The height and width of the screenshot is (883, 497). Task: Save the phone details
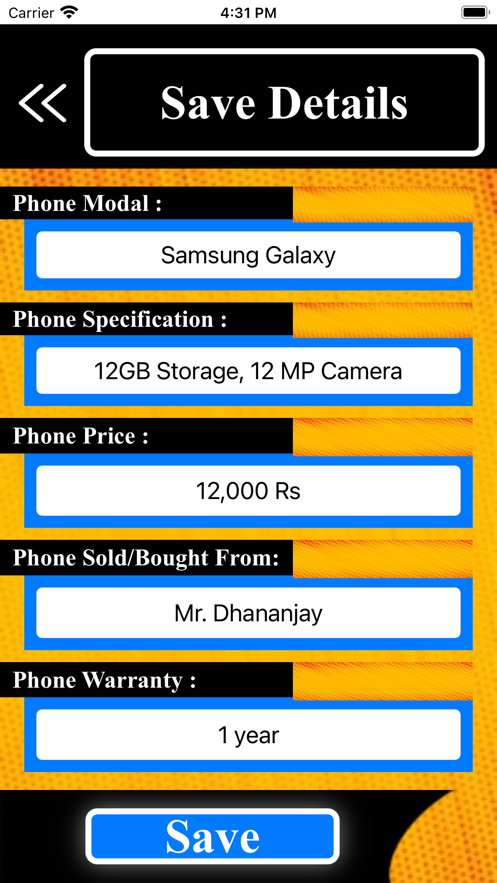[x=212, y=836]
